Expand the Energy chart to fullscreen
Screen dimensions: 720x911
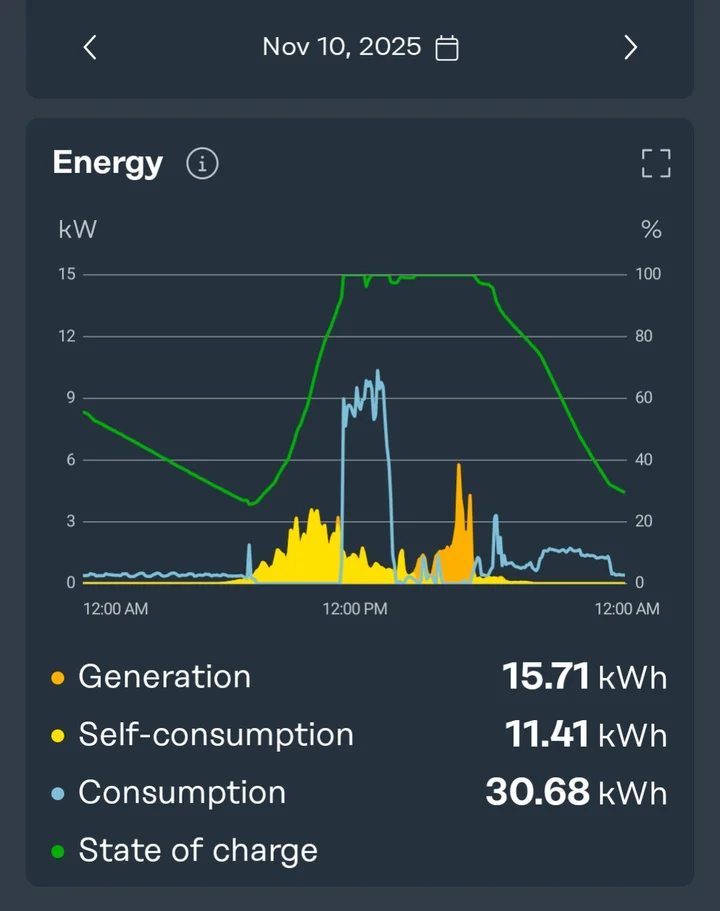coord(655,163)
